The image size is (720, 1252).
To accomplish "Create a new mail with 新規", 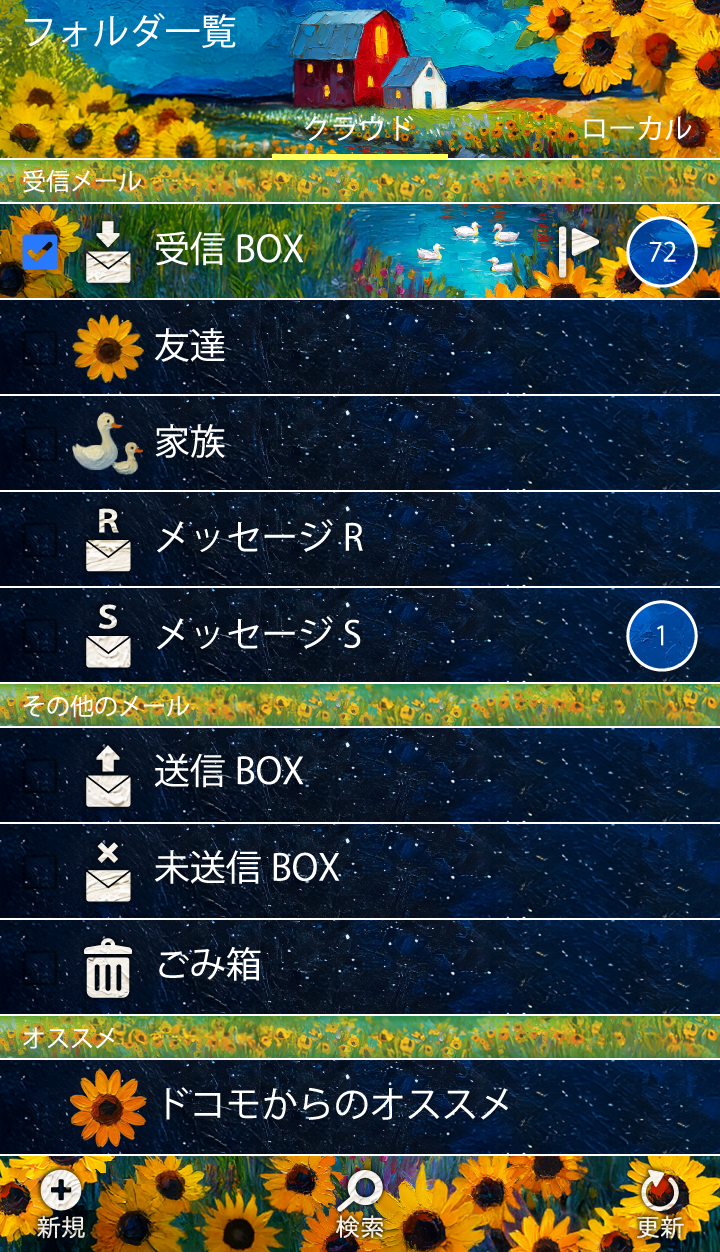I will tap(61, 1204).
